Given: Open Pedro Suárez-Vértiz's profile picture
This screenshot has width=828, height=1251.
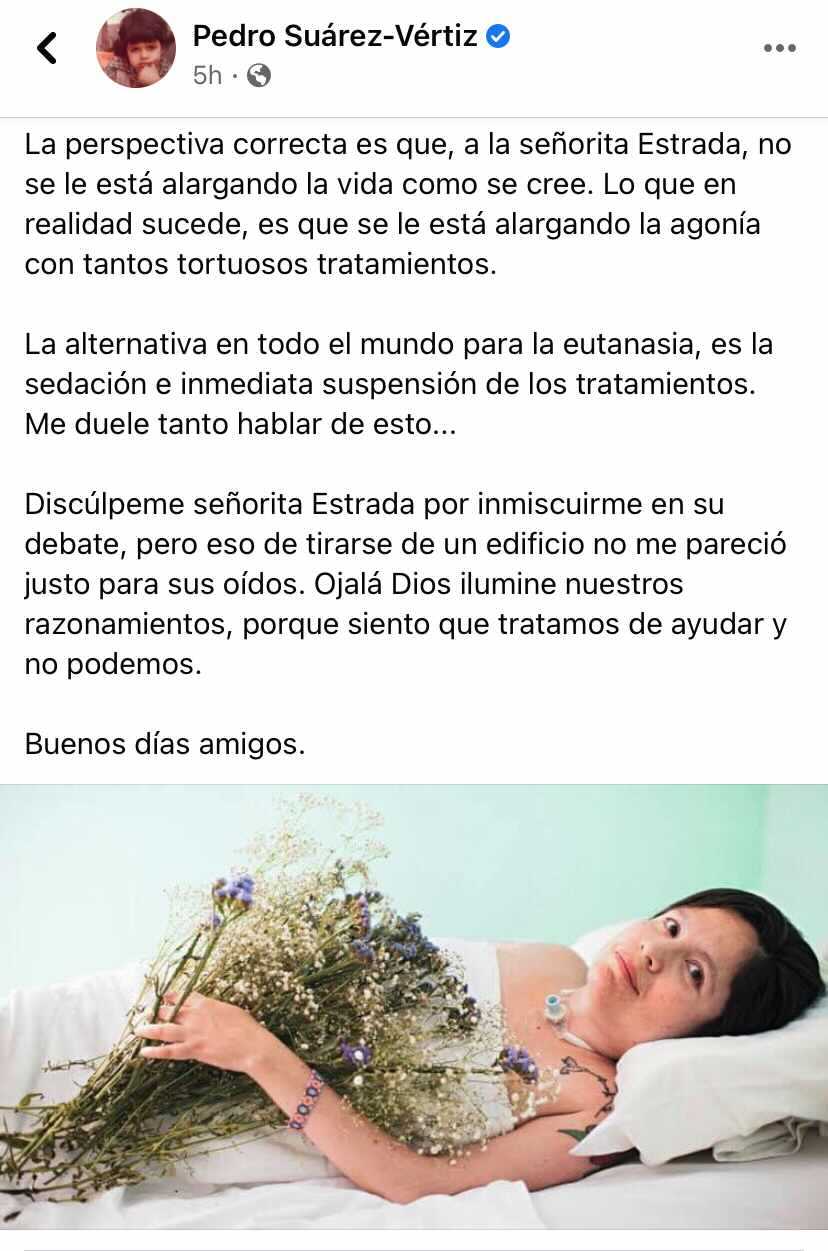Looking at the screenshot, I should coord(135,48).
